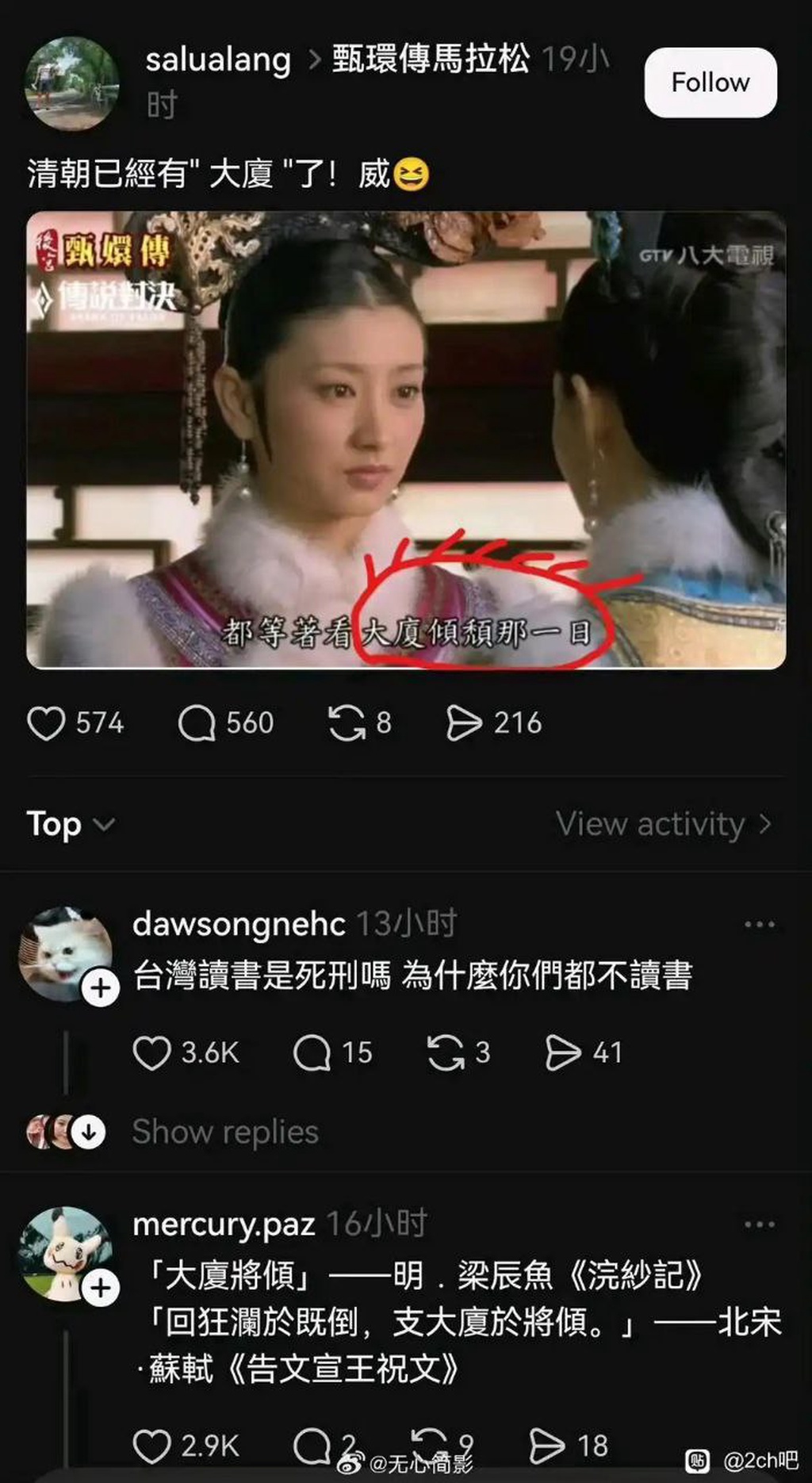Image resolution: width=812 pixels, height=1483 pixels.
Task: Open more options for dawsongnehc's reply
Action: coord(759,925)
